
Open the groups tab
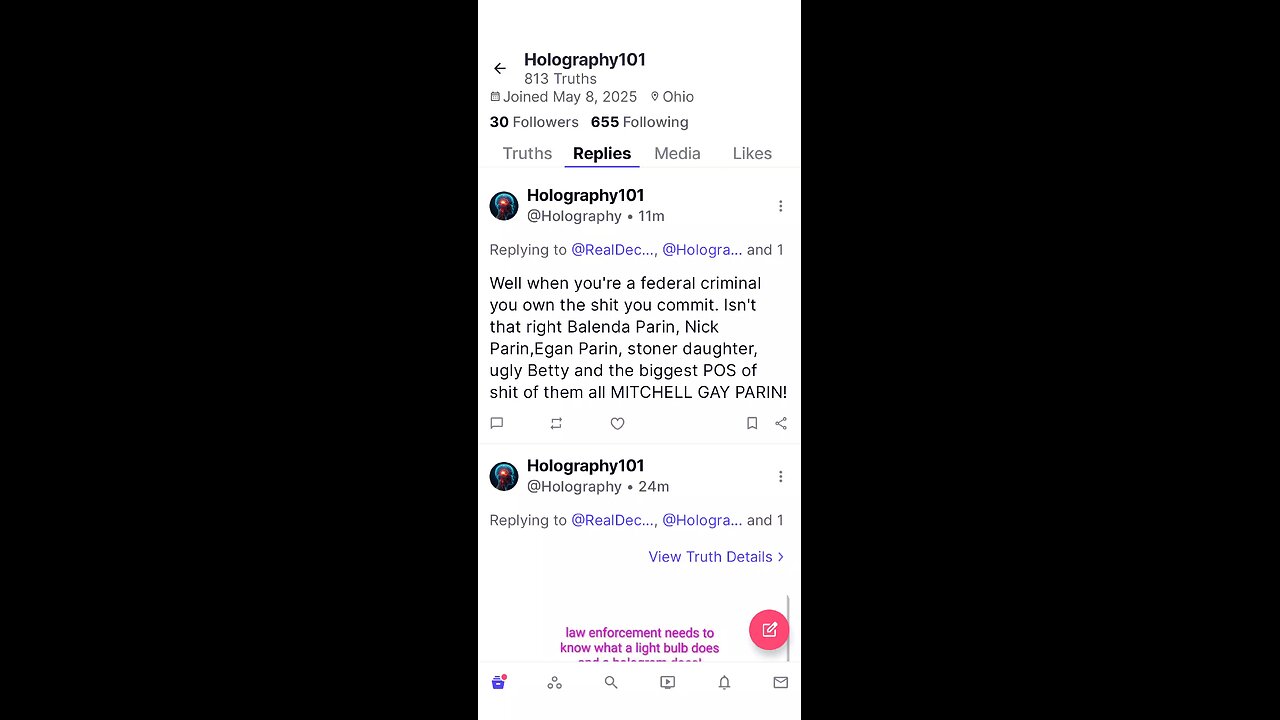click(554, 682)
